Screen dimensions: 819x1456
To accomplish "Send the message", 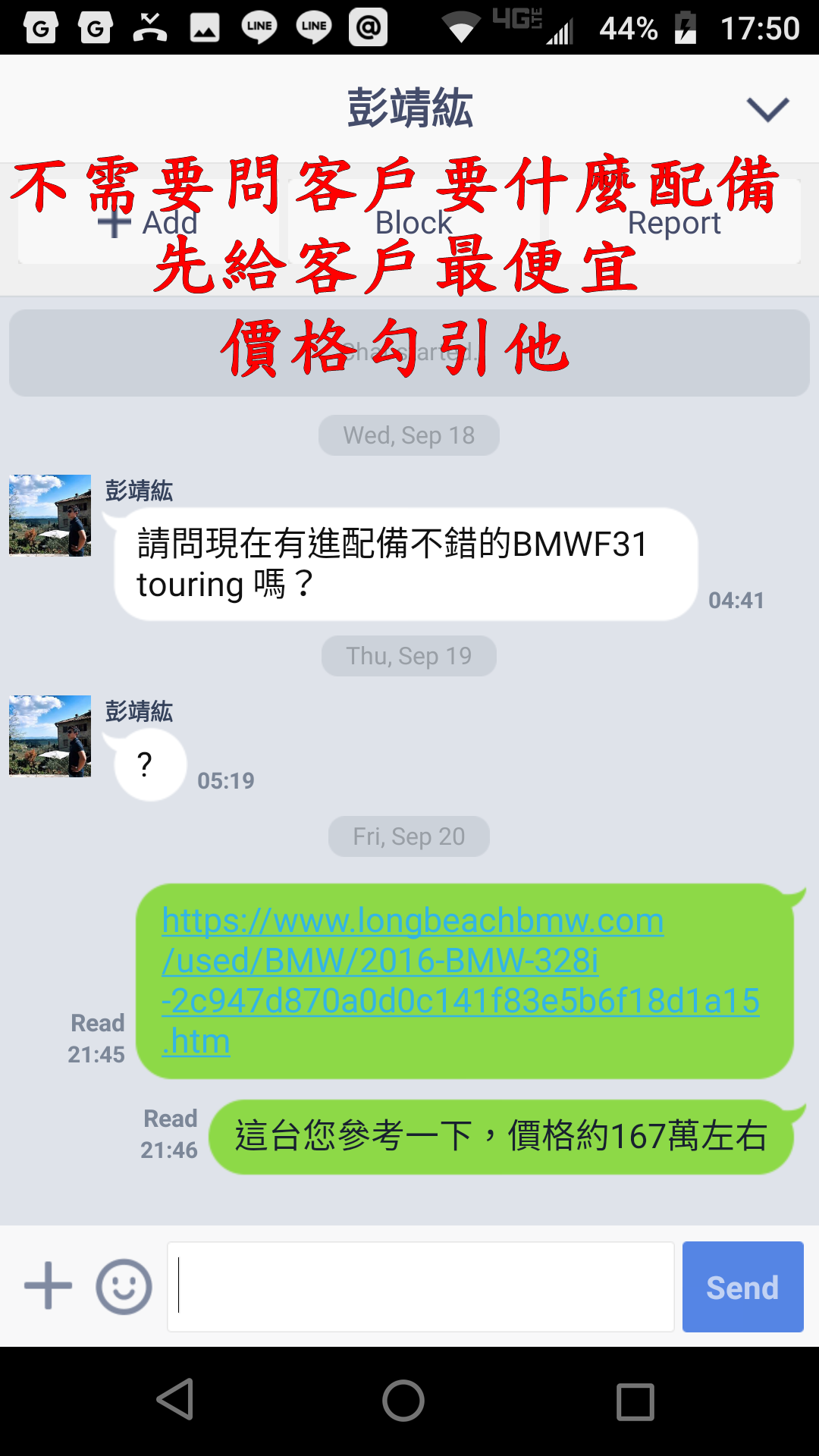I will point(742,1286).
